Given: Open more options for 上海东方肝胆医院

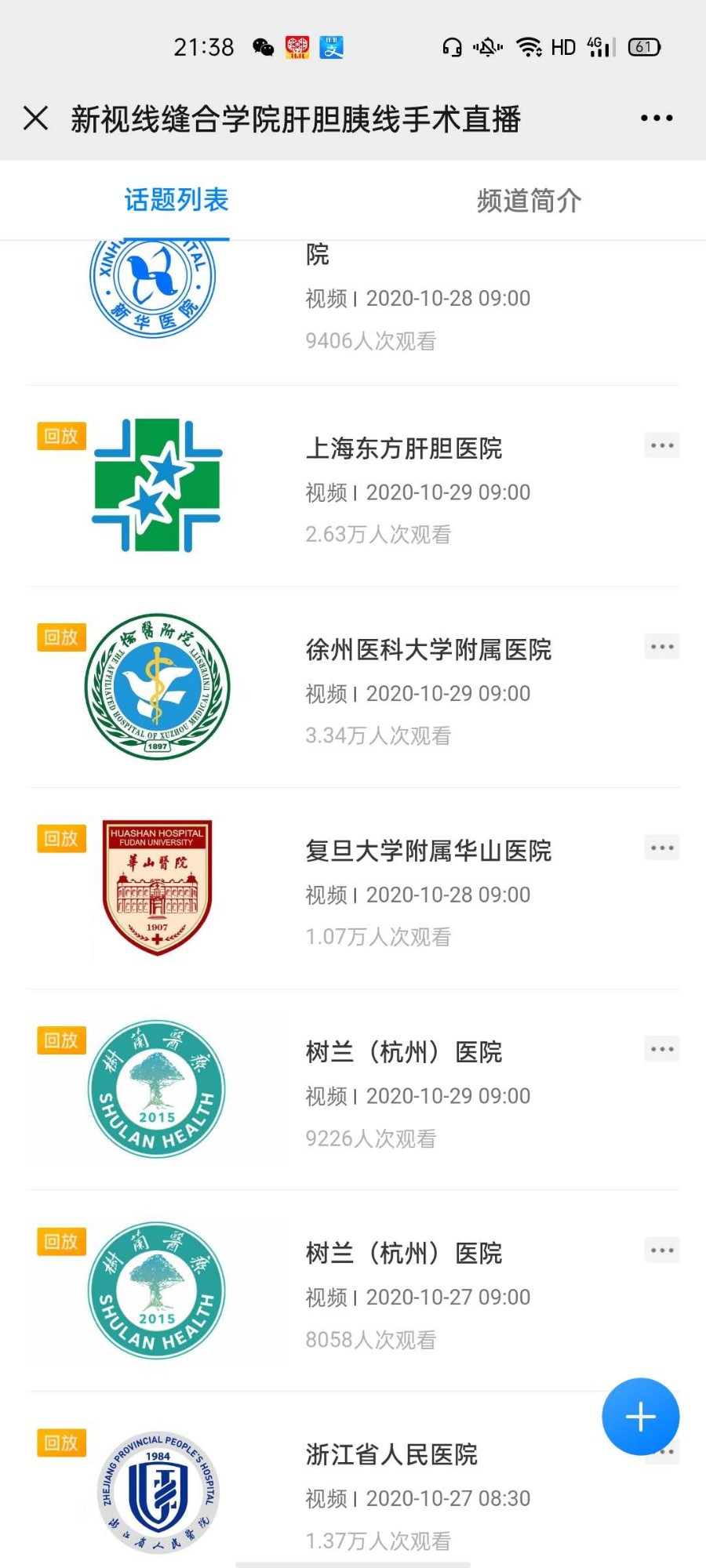Looking at the screenshot, I should pyautogui.click(x=662, y=445).
